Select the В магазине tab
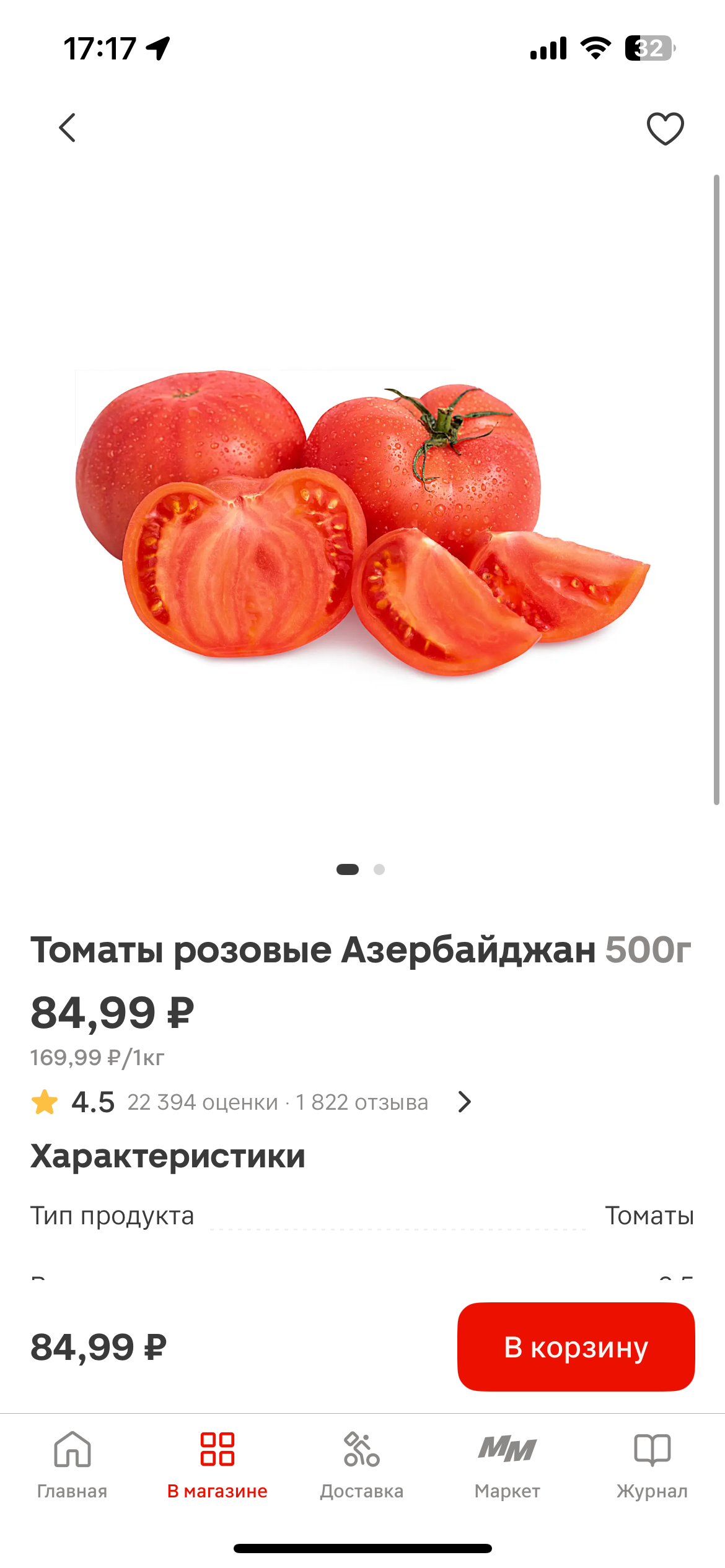The image size is (725, 1568). (x=217, y=1465)
